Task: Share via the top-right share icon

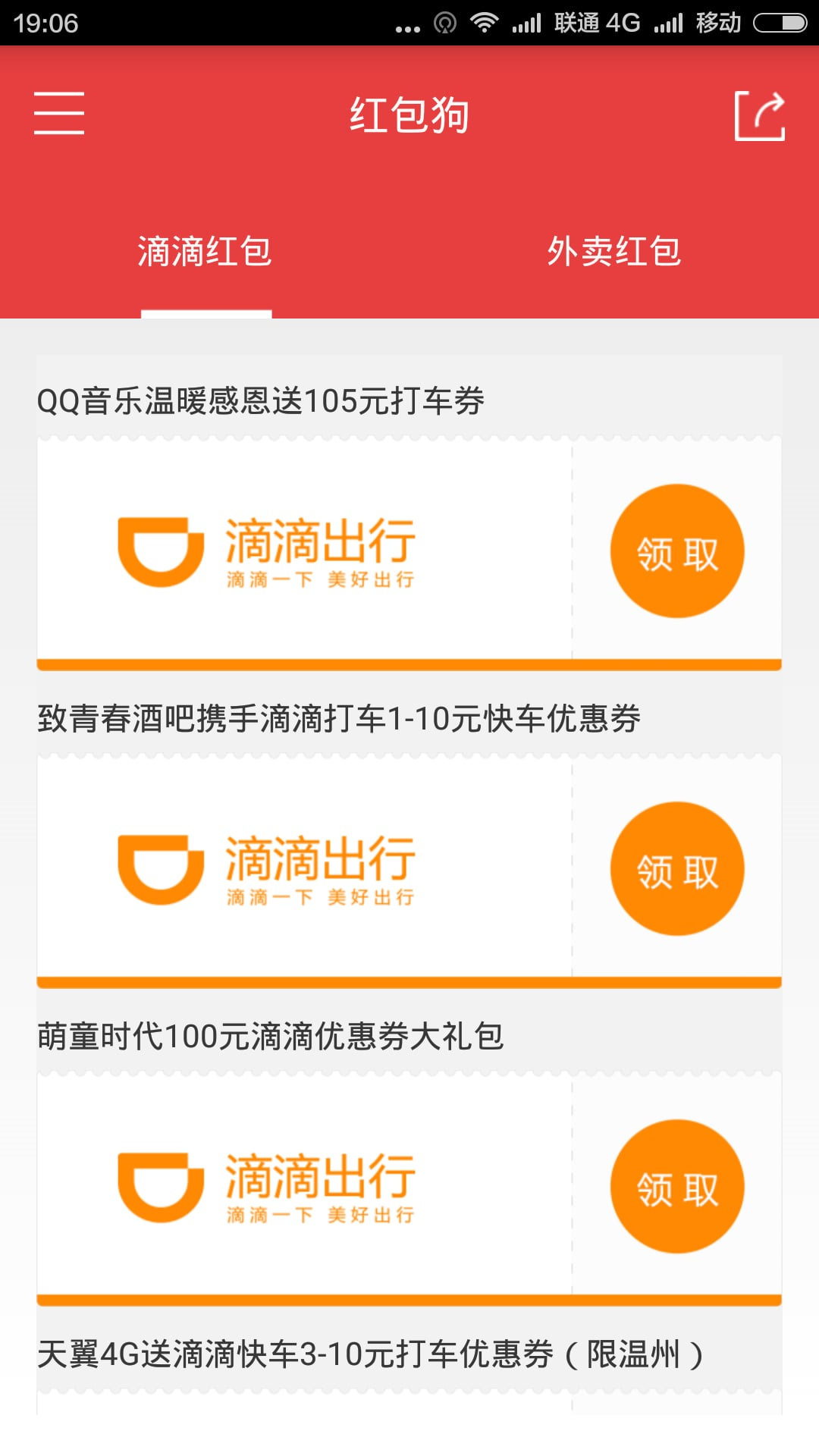Action: [x=760, y=115]
